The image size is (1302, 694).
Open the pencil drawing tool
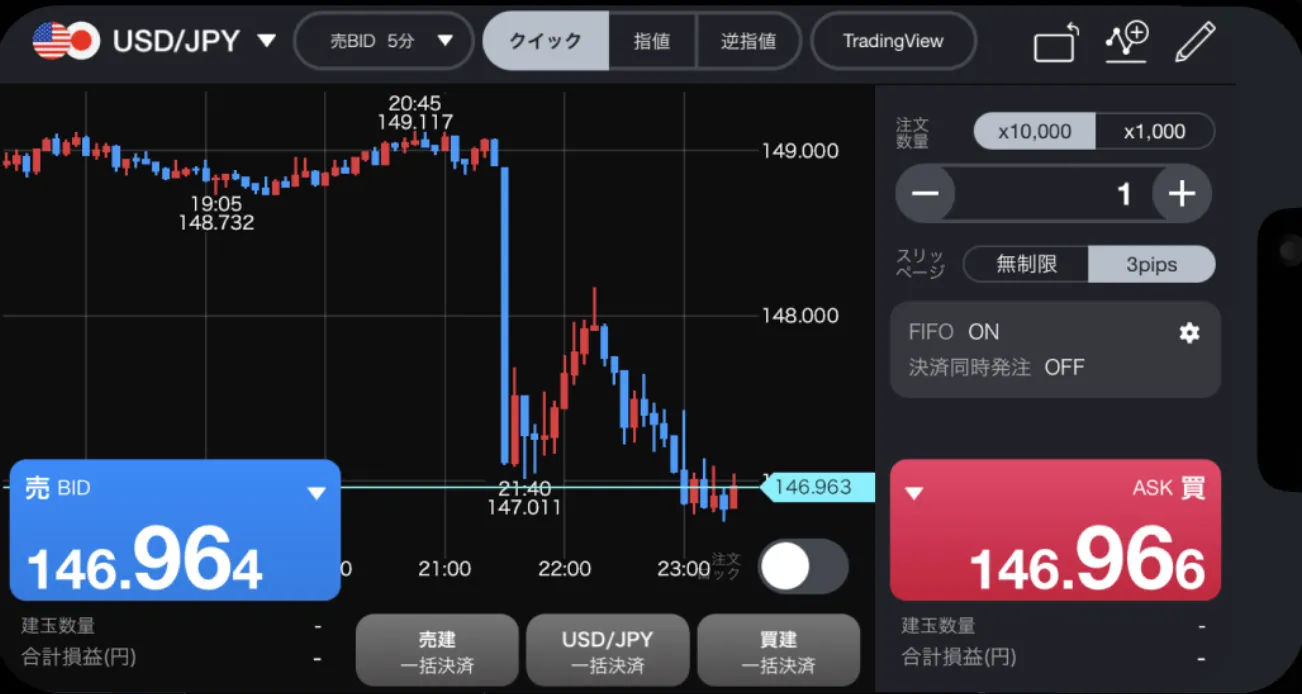pos(1194,43)
